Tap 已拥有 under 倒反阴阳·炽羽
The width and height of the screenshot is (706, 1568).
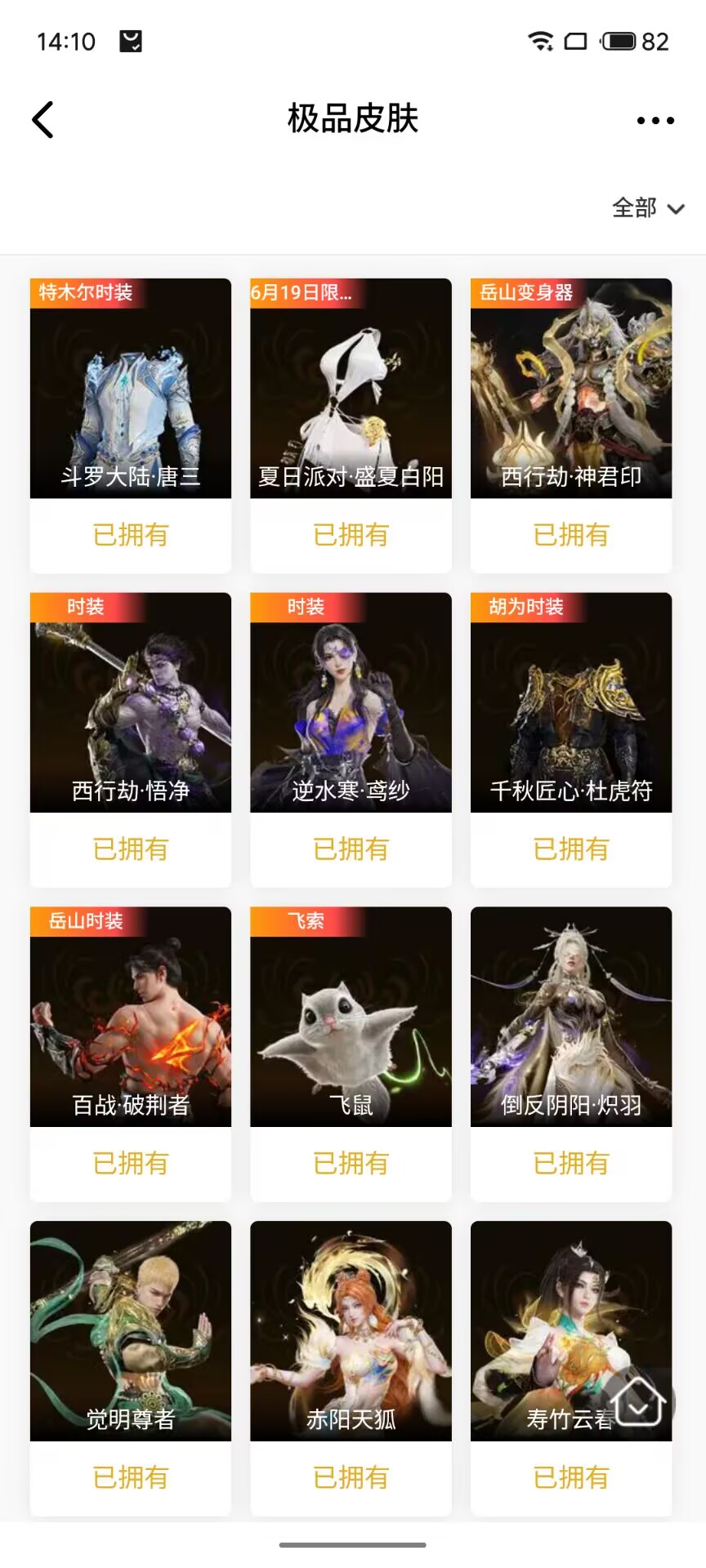570,1163
